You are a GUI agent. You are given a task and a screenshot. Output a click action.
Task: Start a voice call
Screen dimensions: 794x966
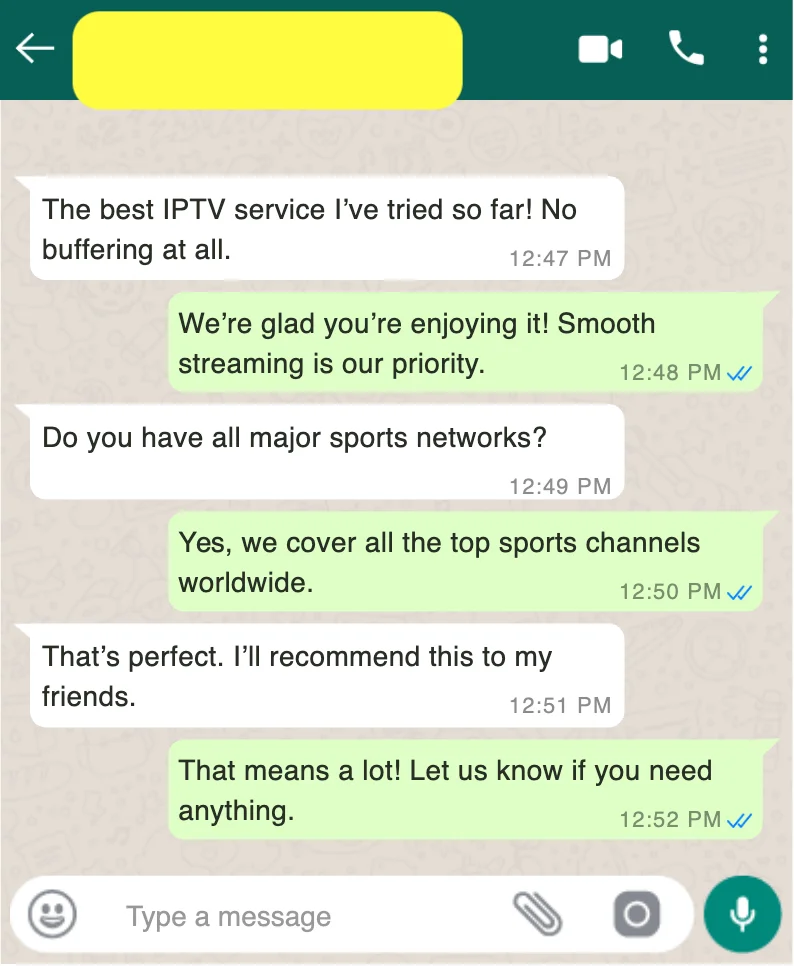686,48
